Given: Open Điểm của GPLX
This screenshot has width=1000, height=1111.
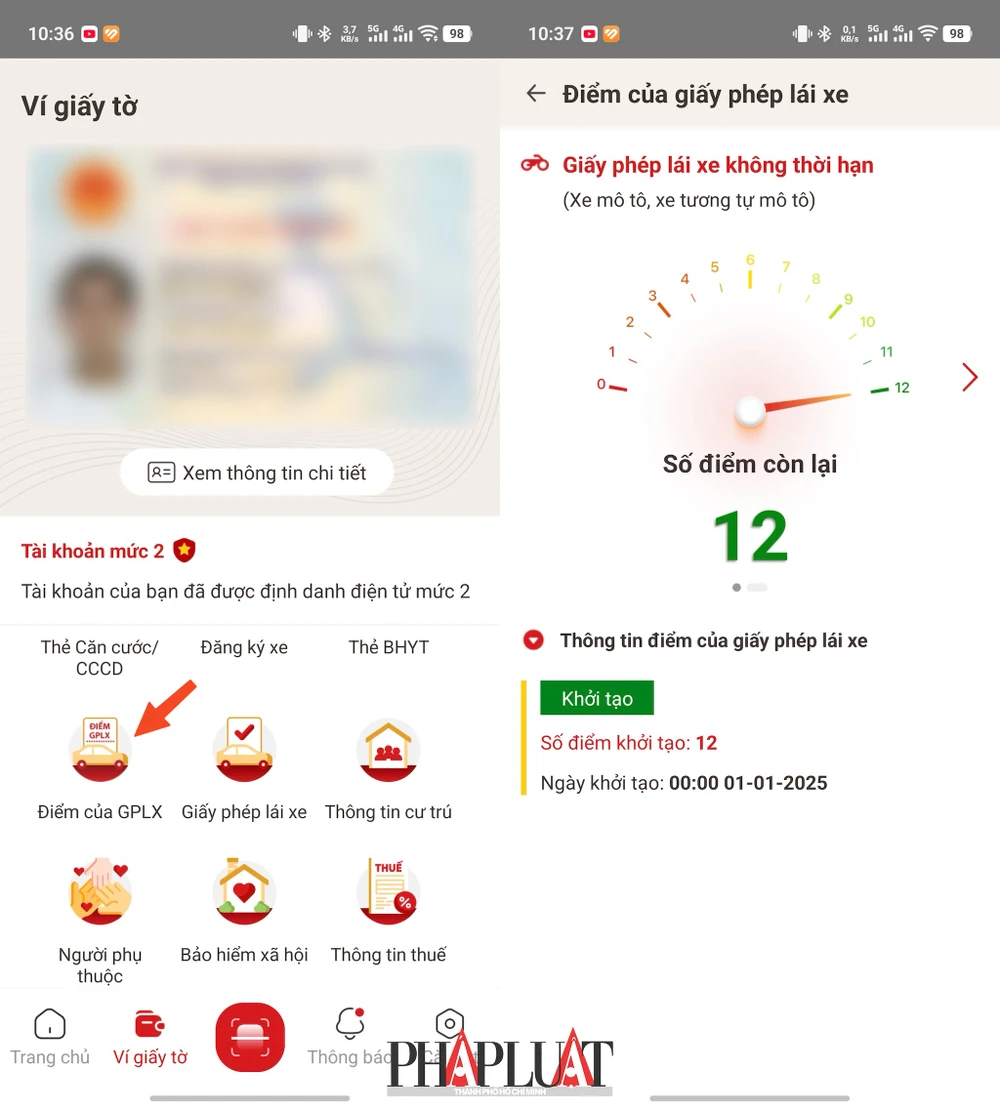Looking at the screenshot, I should (x=100, y=750).
